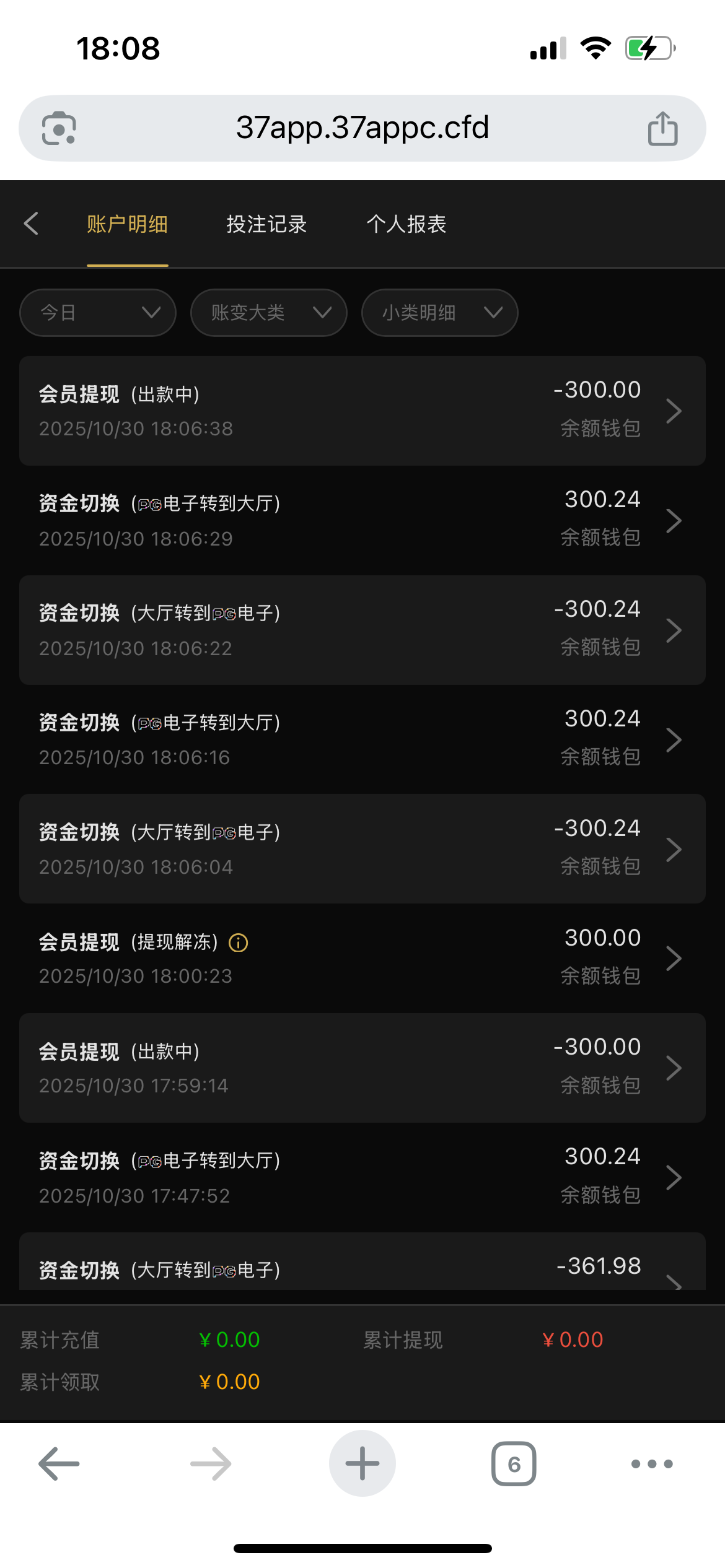Open the 会员提现 record at 18:06:38
Screen dimensions: 725x1568
[x=362, y=411]
